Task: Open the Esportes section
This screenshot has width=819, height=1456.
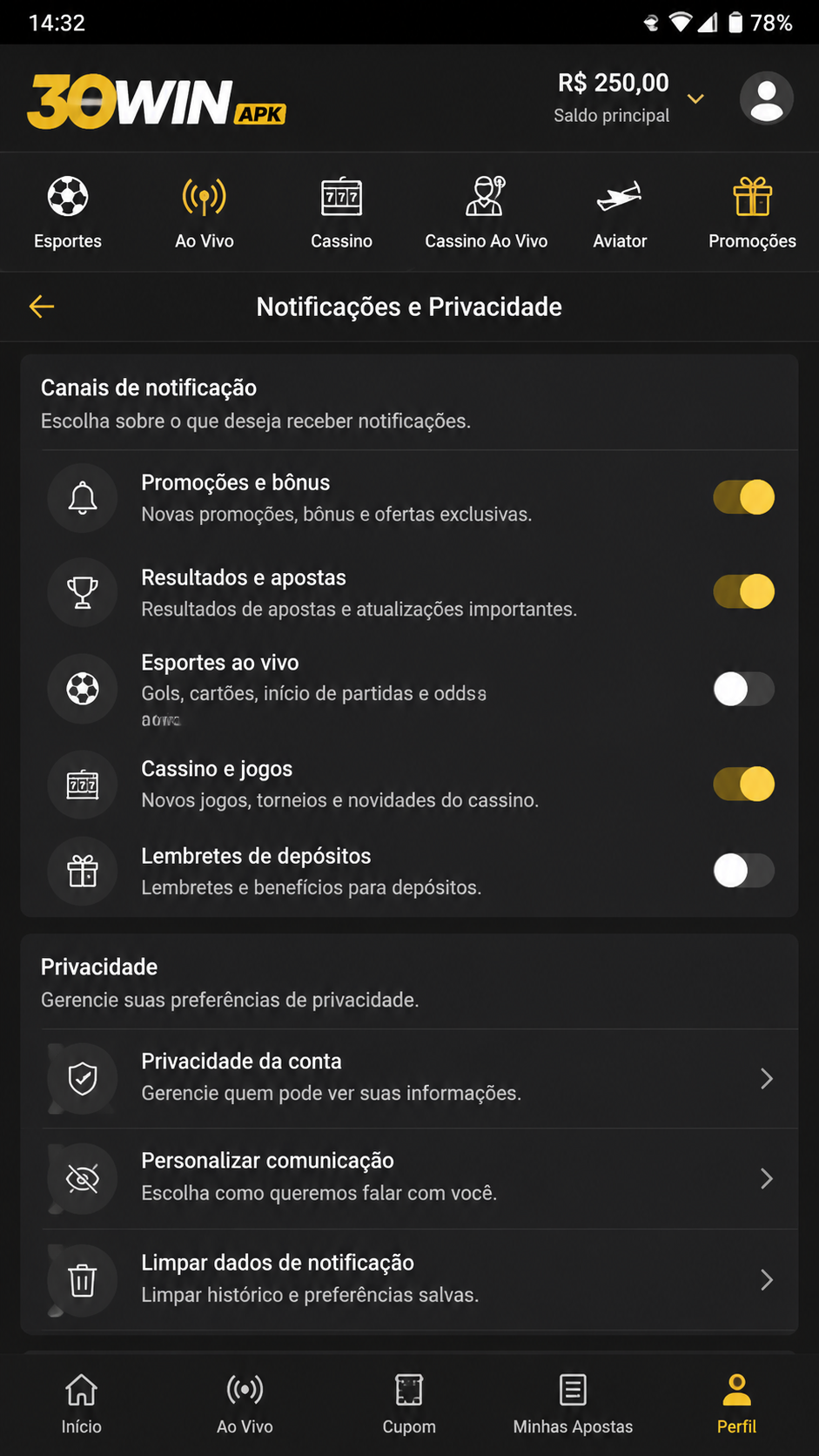Action: coord(68,212)
